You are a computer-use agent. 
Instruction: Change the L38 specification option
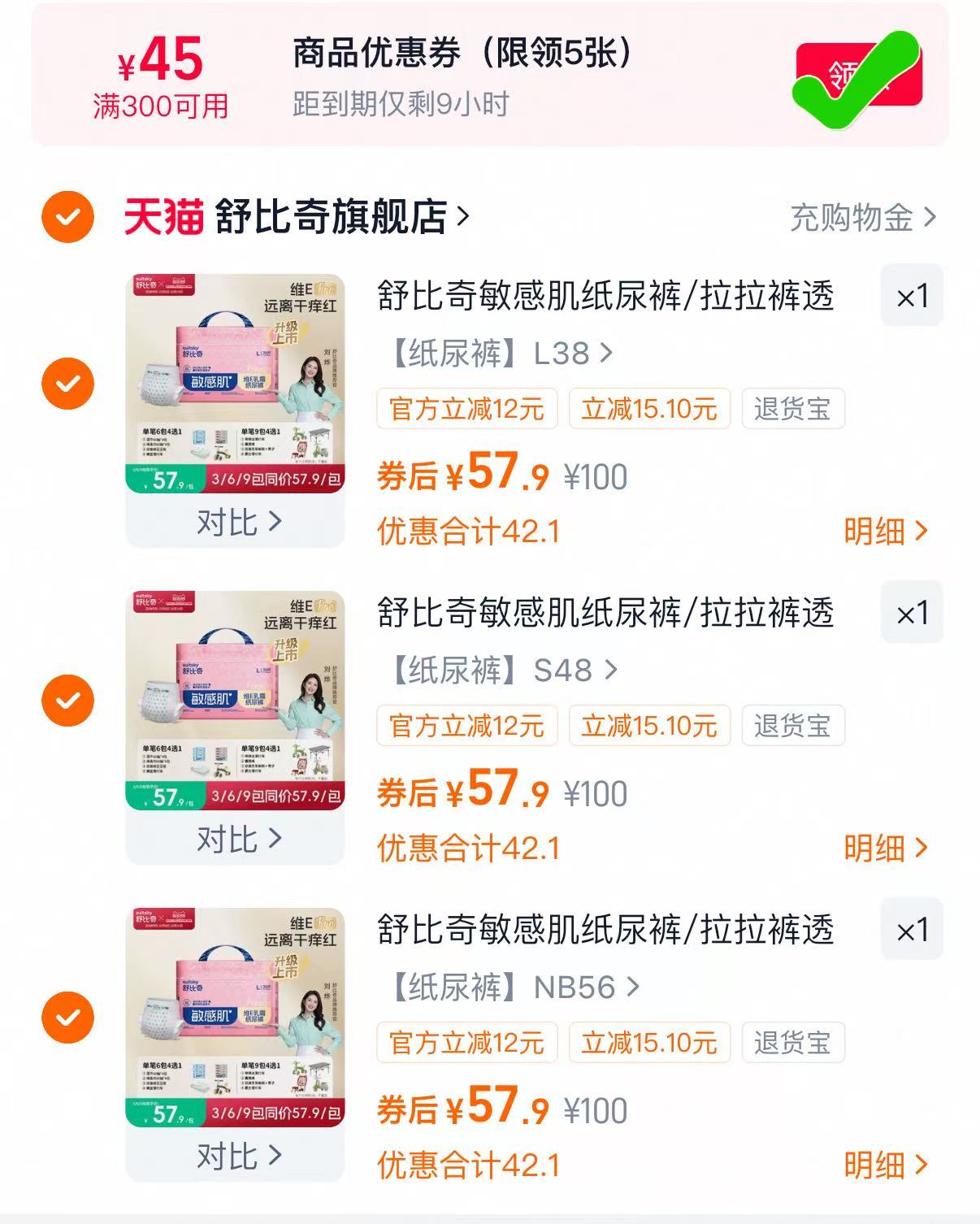click(500, 354)
